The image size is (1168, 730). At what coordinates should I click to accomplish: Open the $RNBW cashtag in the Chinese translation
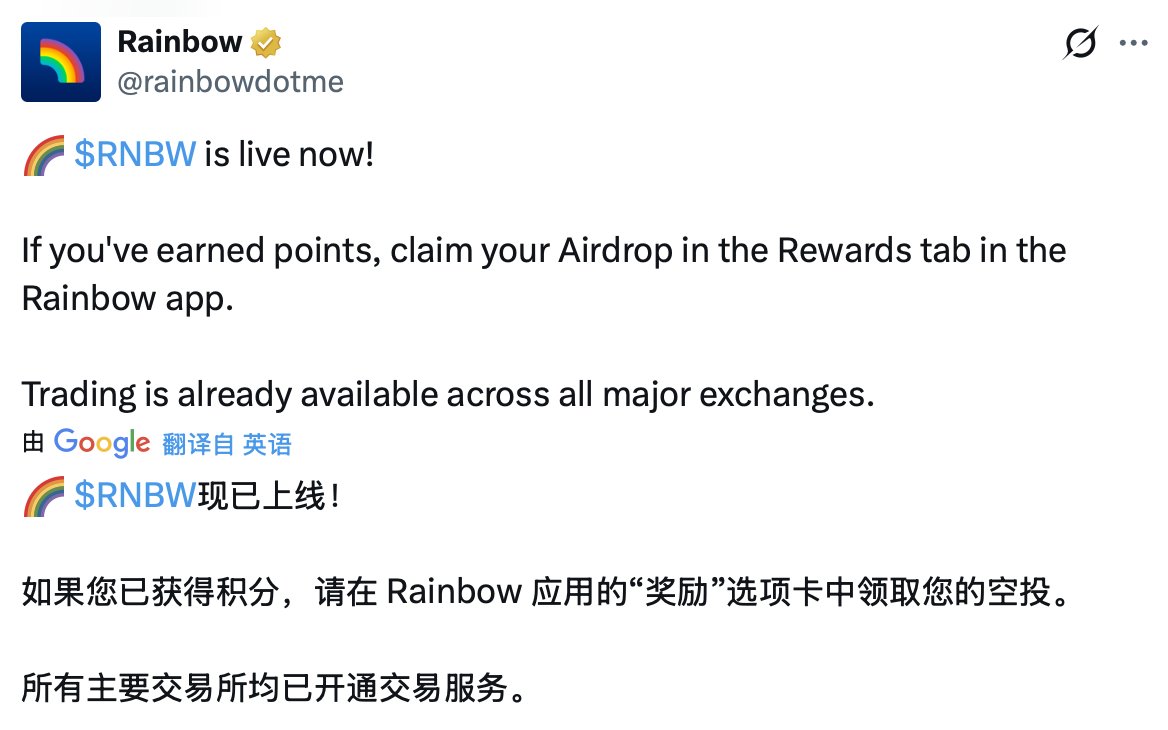click(135, 496)
